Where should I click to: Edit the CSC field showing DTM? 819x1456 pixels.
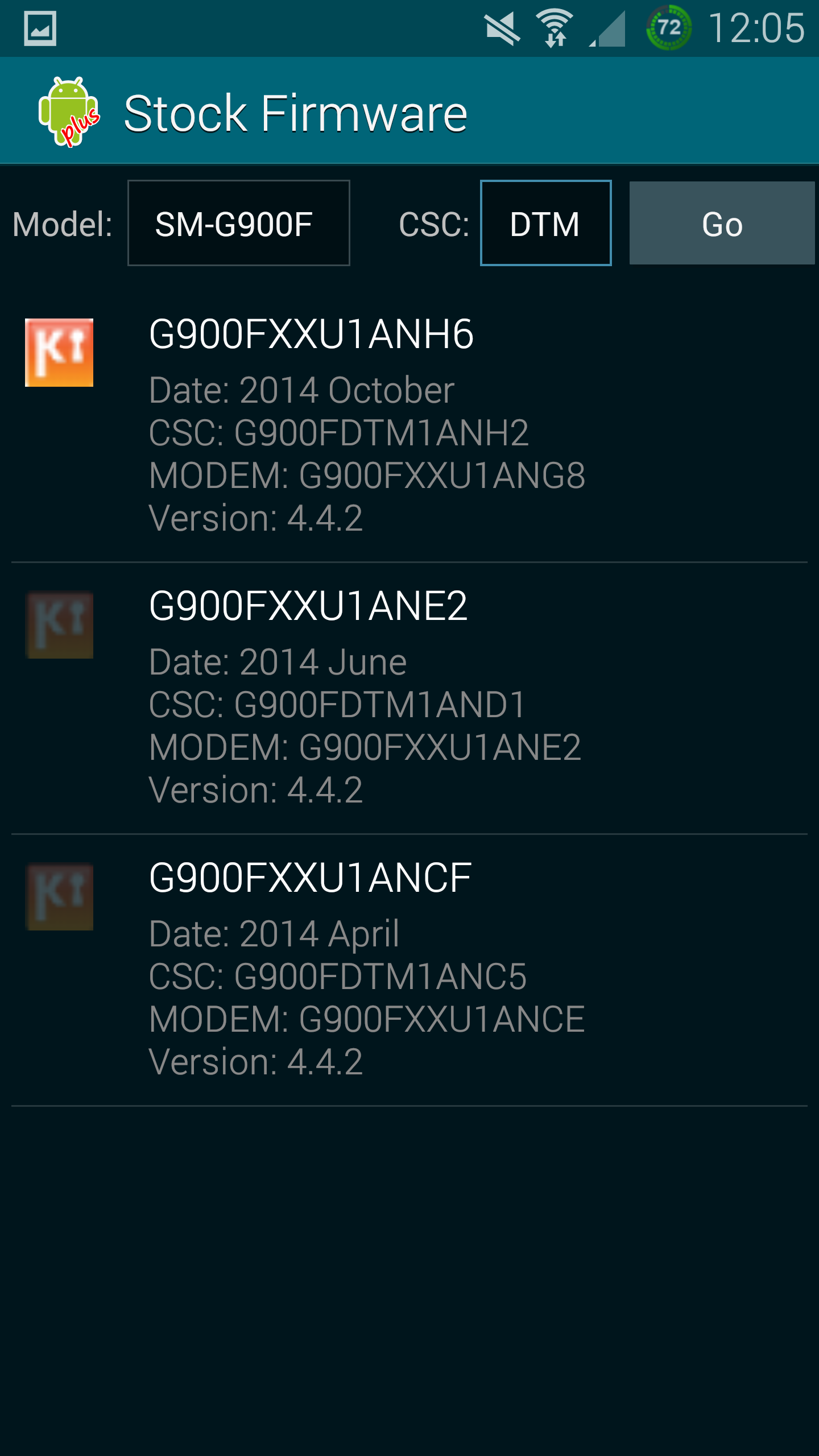click(x=546, y=223)
